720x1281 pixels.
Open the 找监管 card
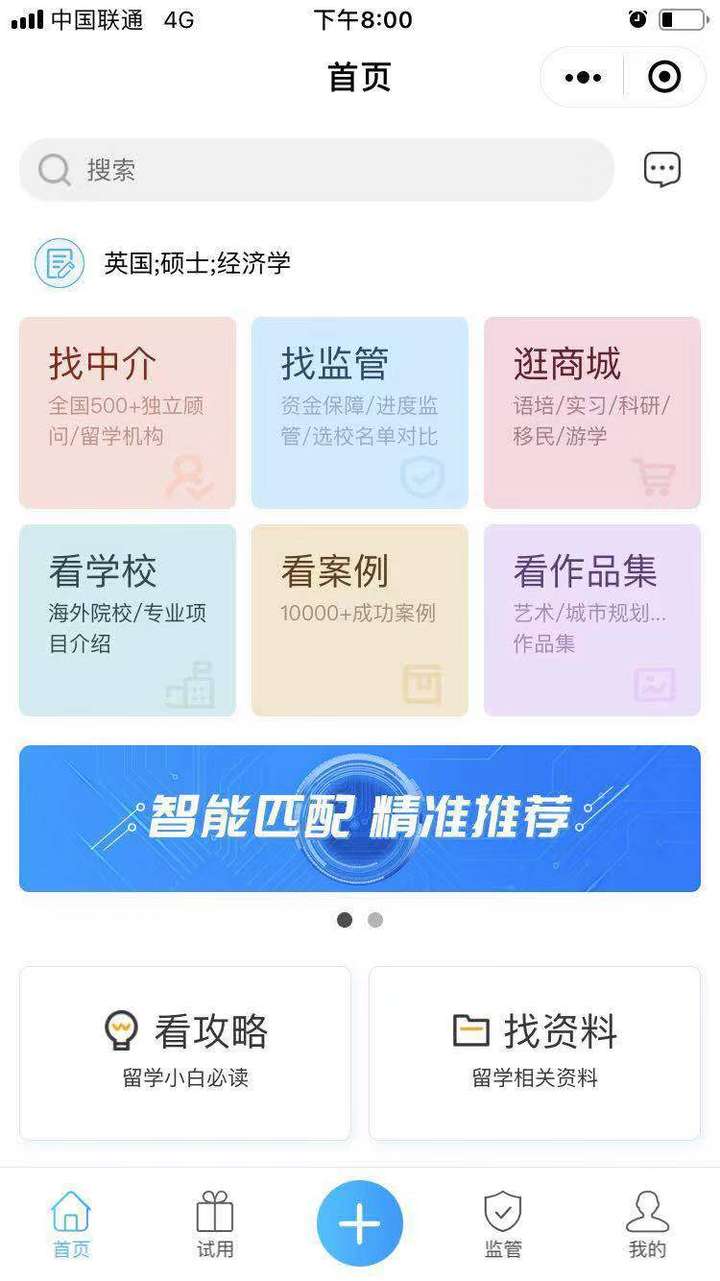coord(359,412)
